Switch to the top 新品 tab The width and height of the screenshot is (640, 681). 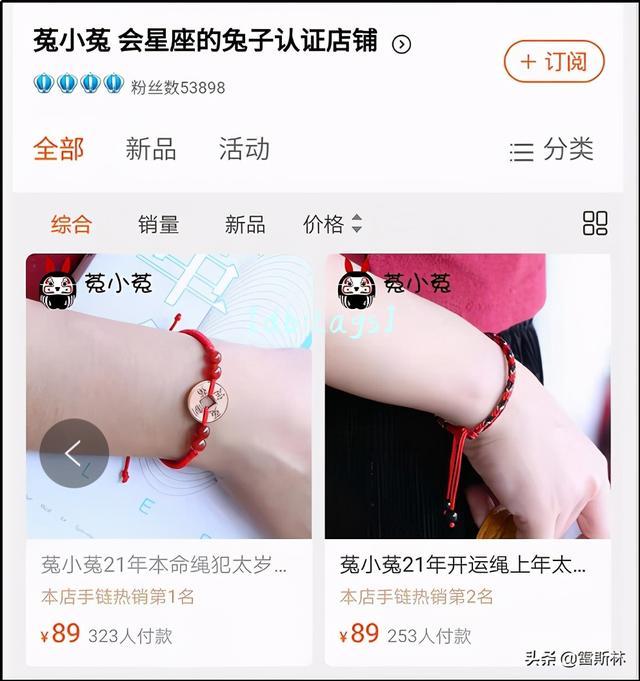tap(151, 149)
